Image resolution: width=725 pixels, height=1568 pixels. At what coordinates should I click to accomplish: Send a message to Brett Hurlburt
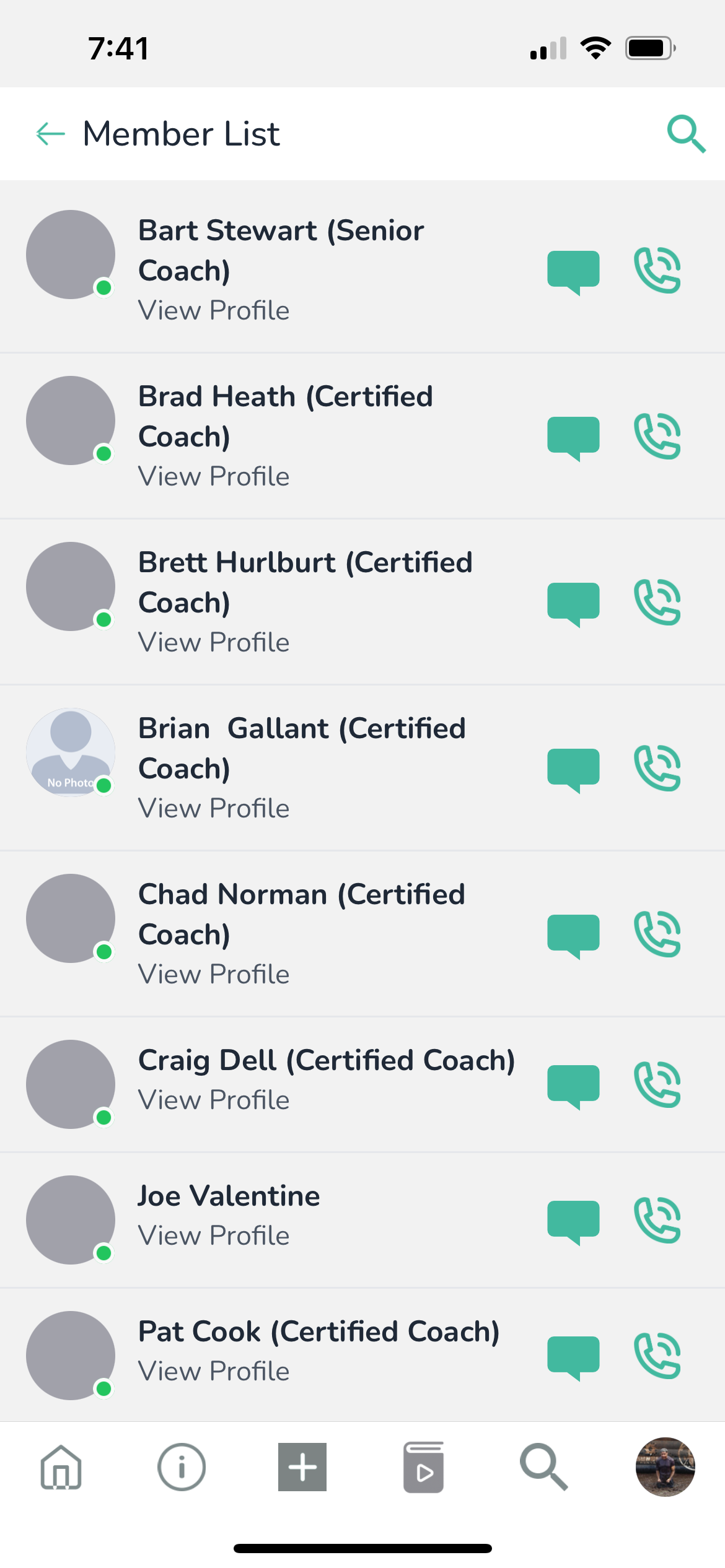tap(573, 603)
